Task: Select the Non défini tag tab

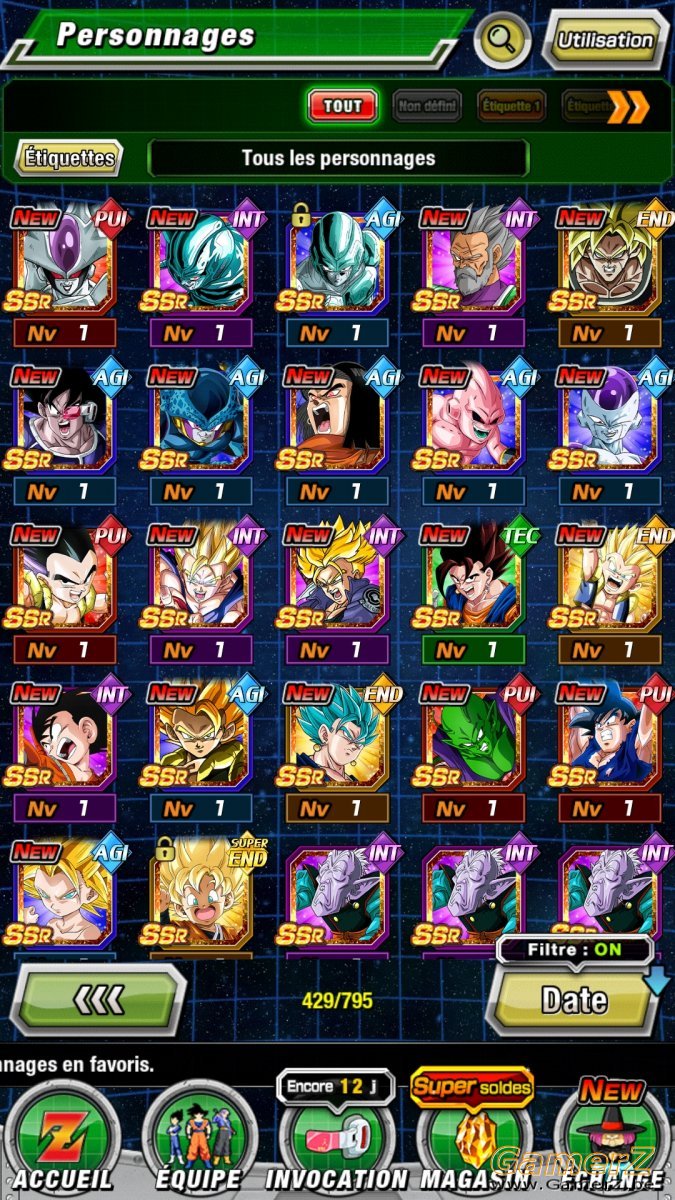Action: coord(427,106)
